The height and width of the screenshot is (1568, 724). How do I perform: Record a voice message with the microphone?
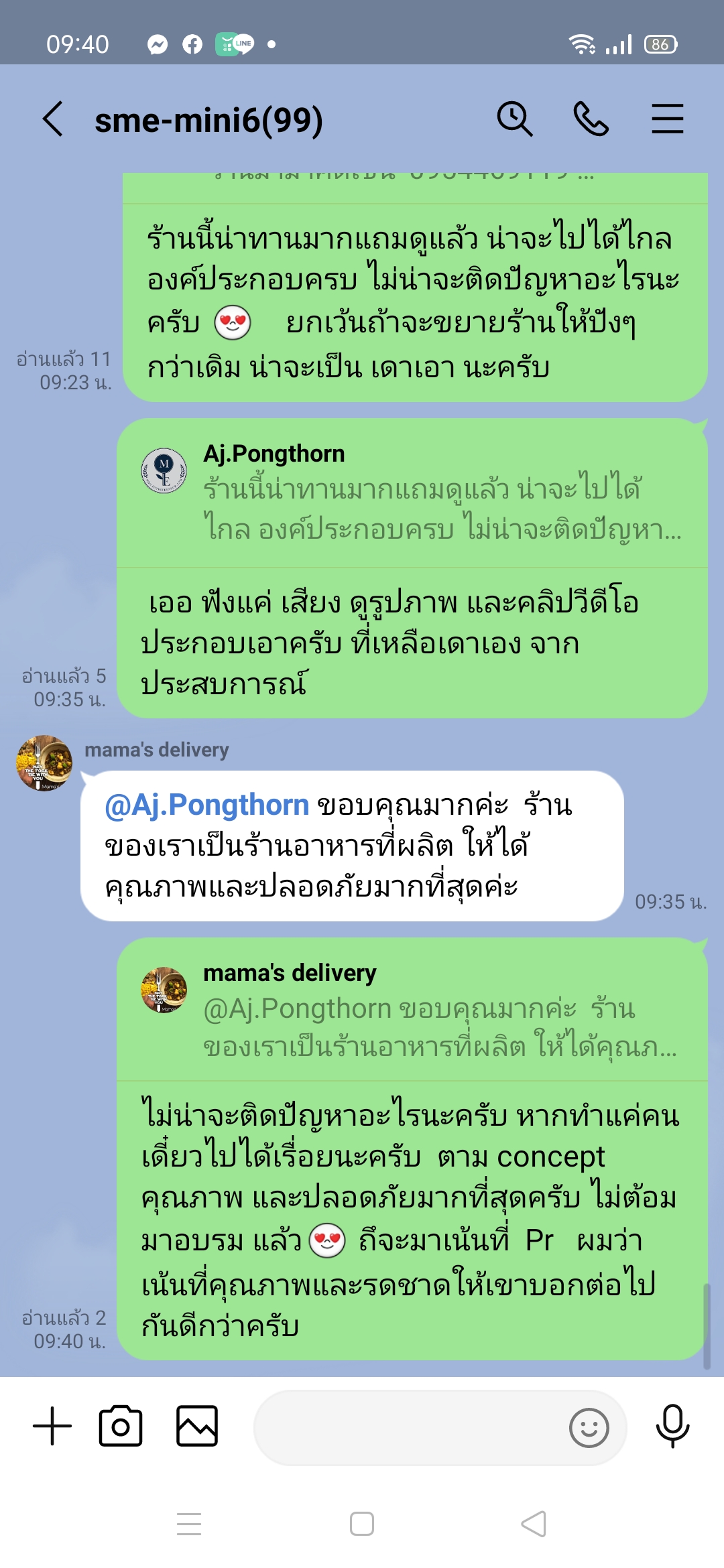tap(672, 1426)
